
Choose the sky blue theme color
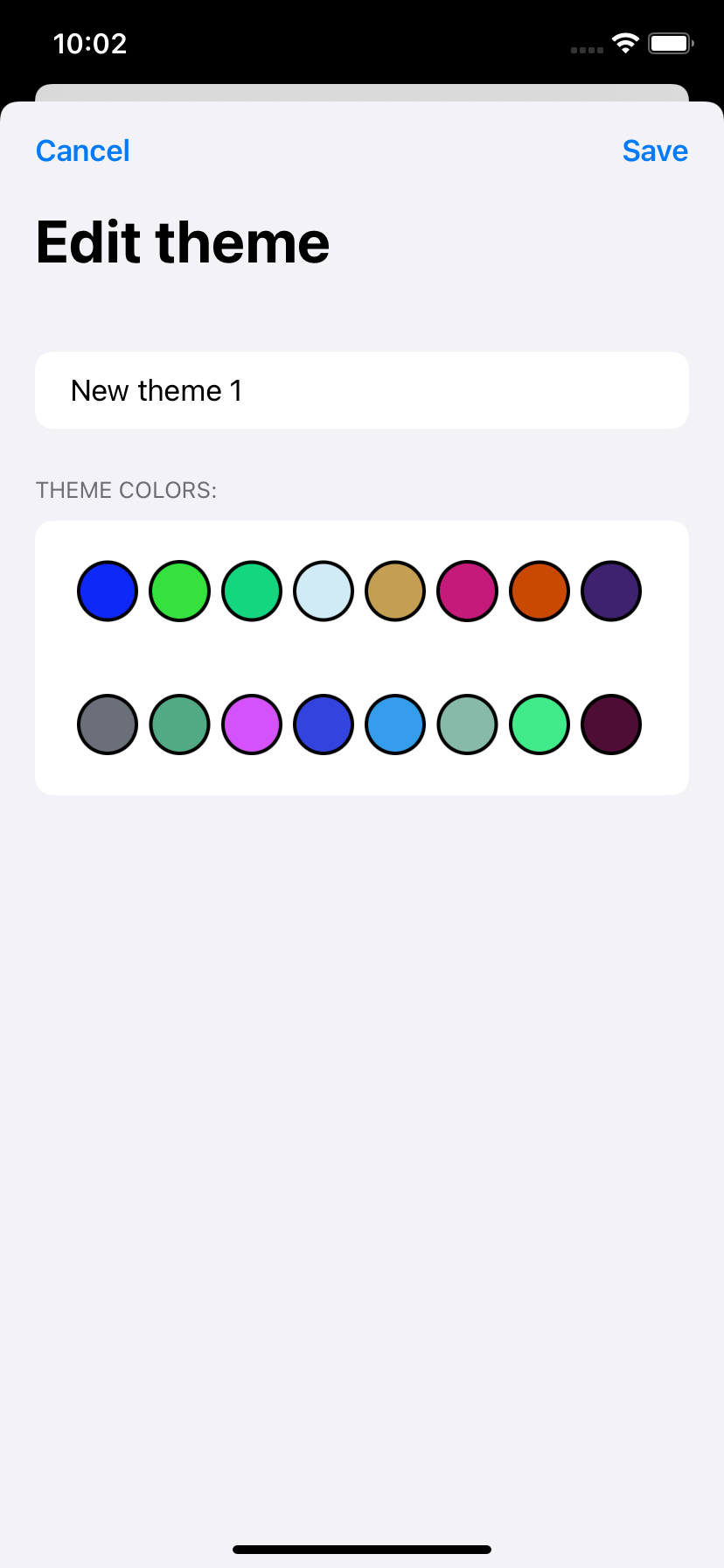point(394,724)
